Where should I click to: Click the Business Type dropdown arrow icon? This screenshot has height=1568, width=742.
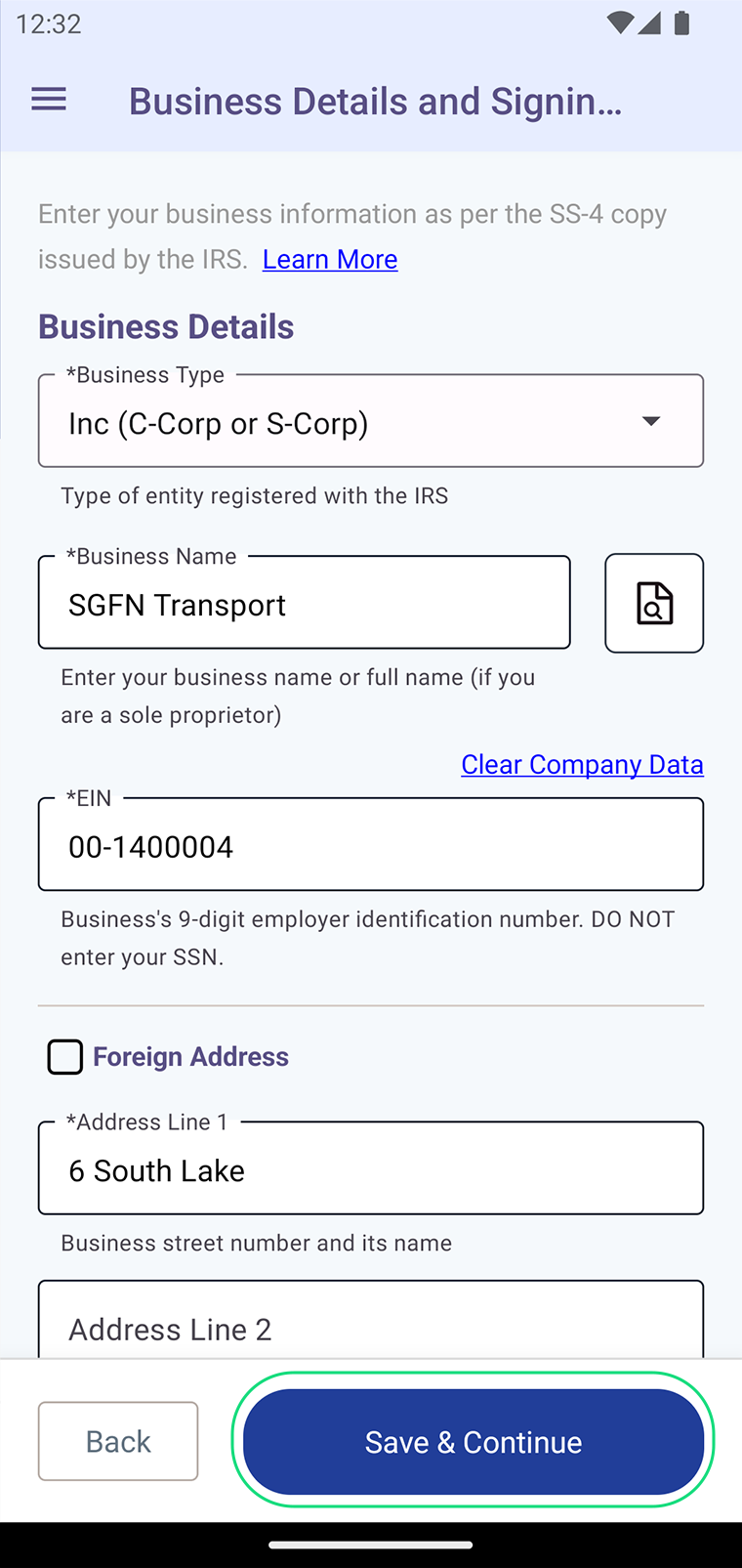click(651, 421)
